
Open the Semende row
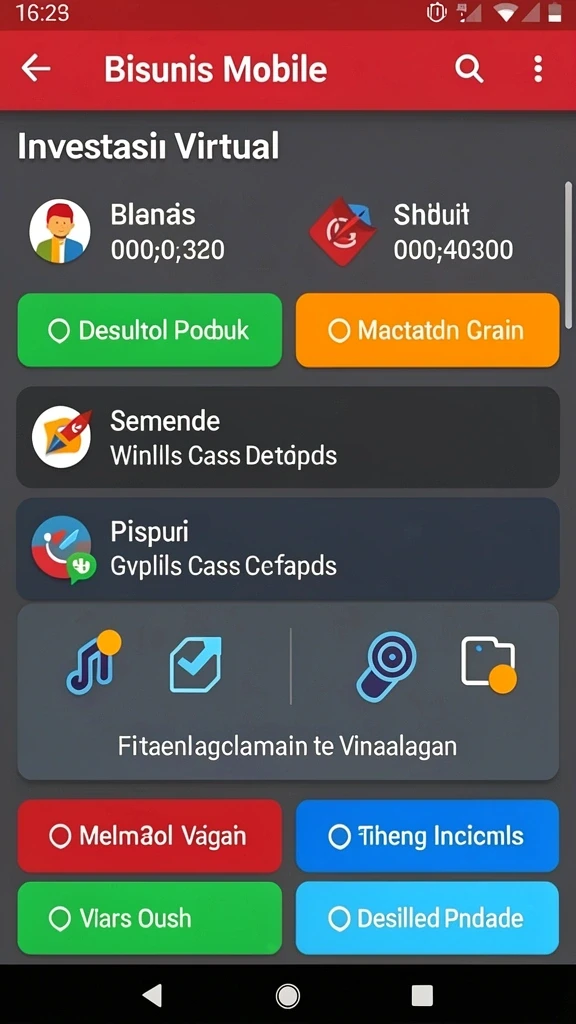(x=288, y=437)
